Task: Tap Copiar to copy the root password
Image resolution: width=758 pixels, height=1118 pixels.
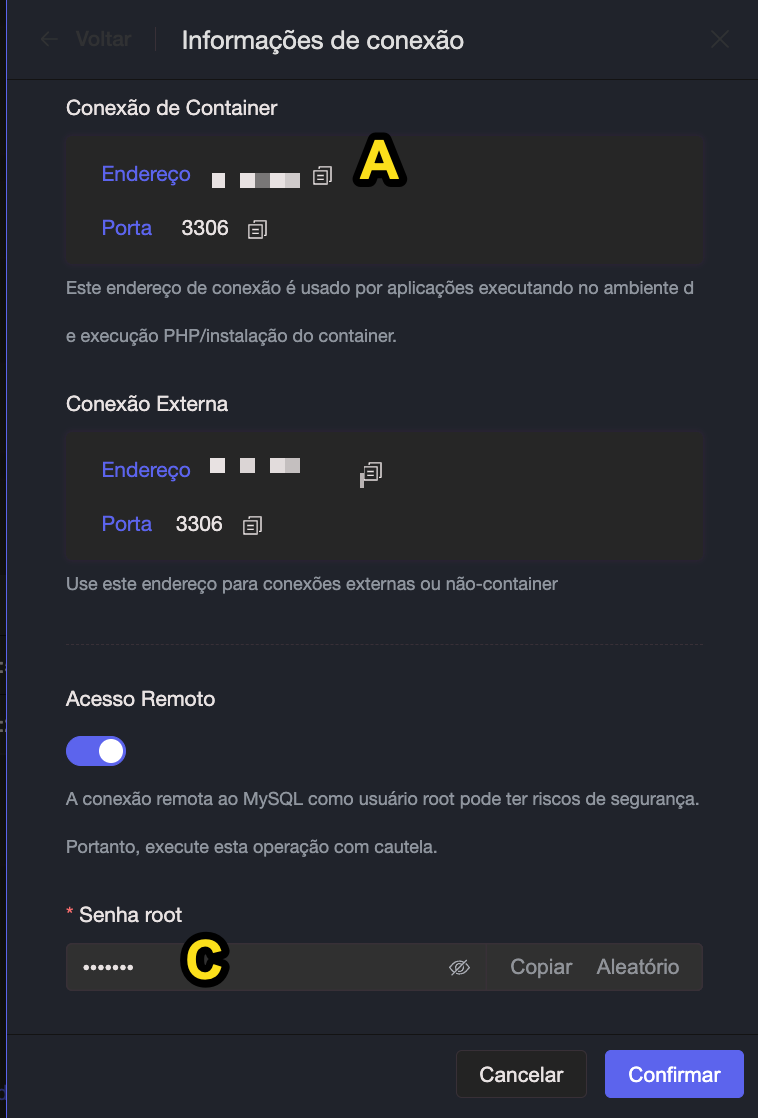Action: click(541, 967)
